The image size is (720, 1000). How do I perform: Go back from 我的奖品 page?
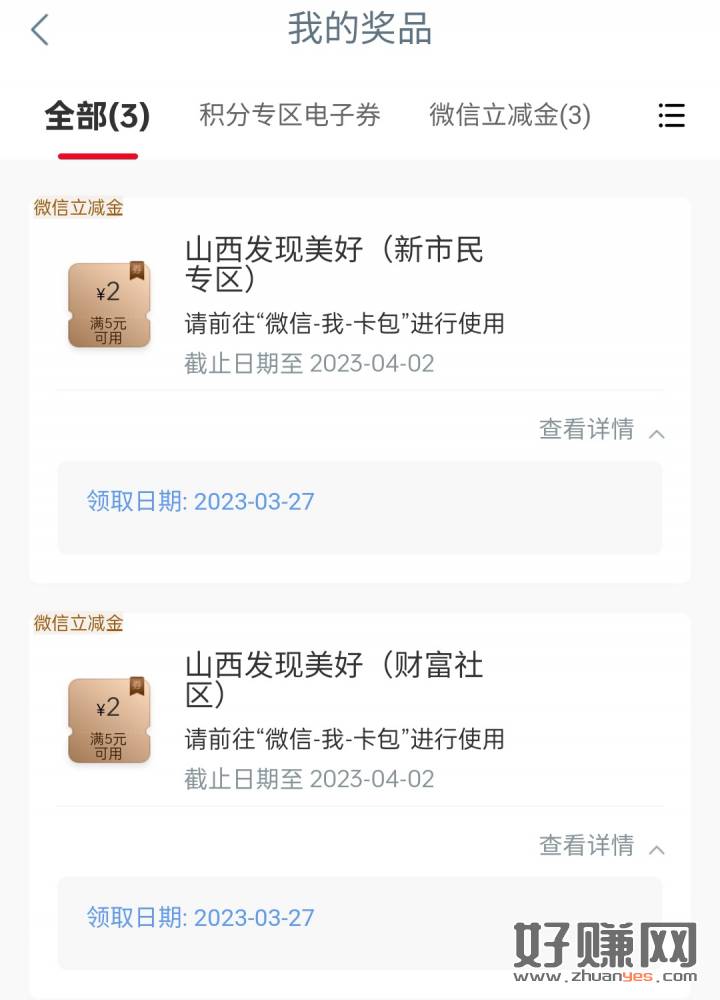click(x=40, y=30)
